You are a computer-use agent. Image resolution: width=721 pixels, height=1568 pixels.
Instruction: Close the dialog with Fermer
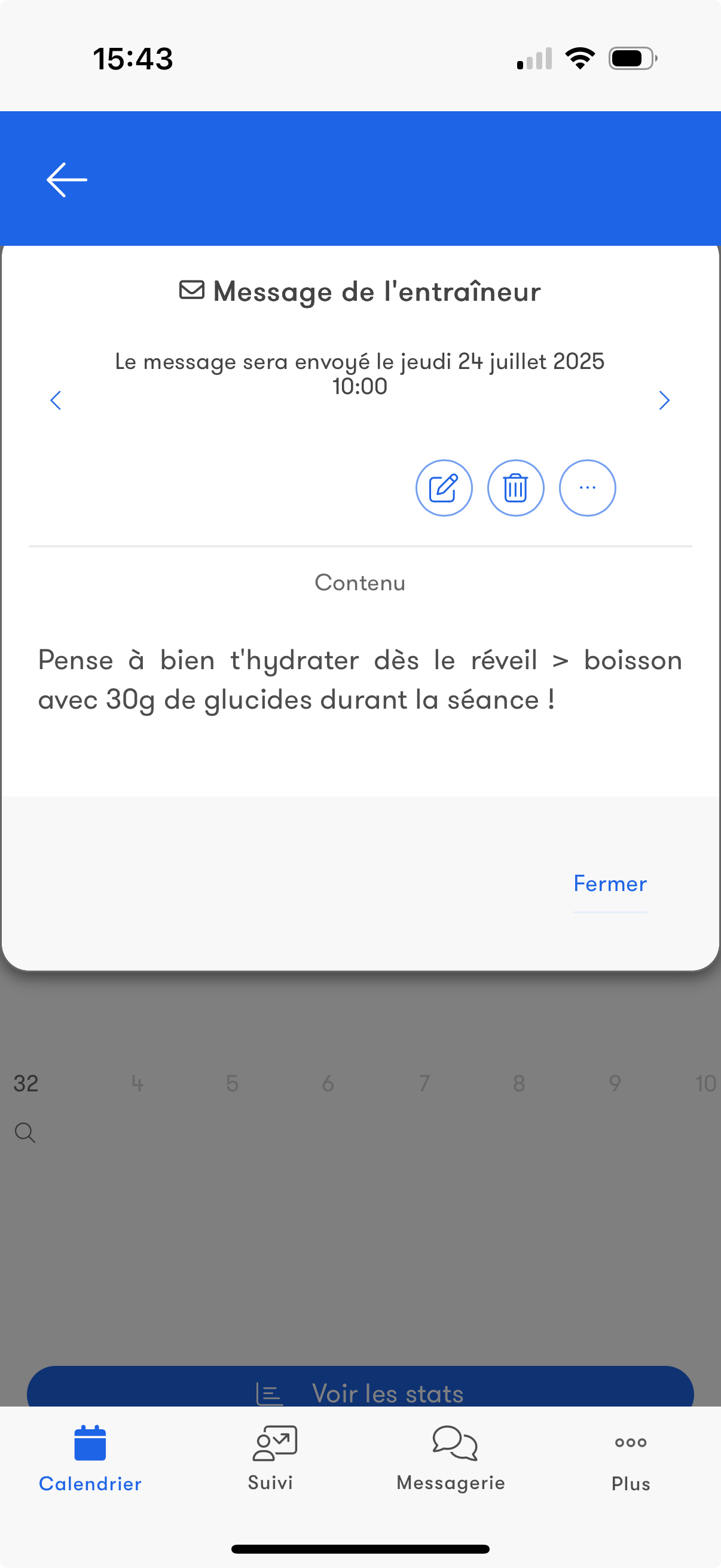click(609, 883)
